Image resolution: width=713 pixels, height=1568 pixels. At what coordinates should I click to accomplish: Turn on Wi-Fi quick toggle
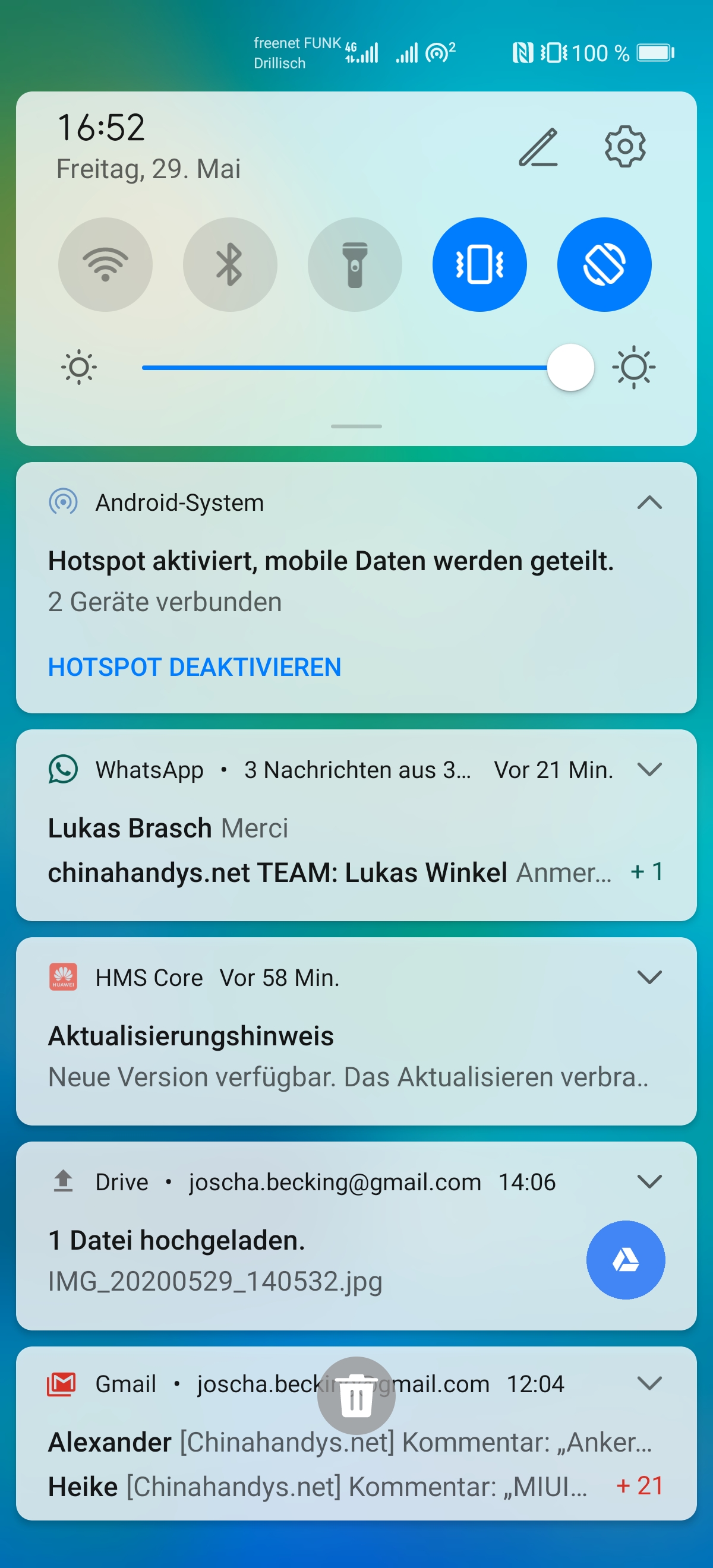105,265
